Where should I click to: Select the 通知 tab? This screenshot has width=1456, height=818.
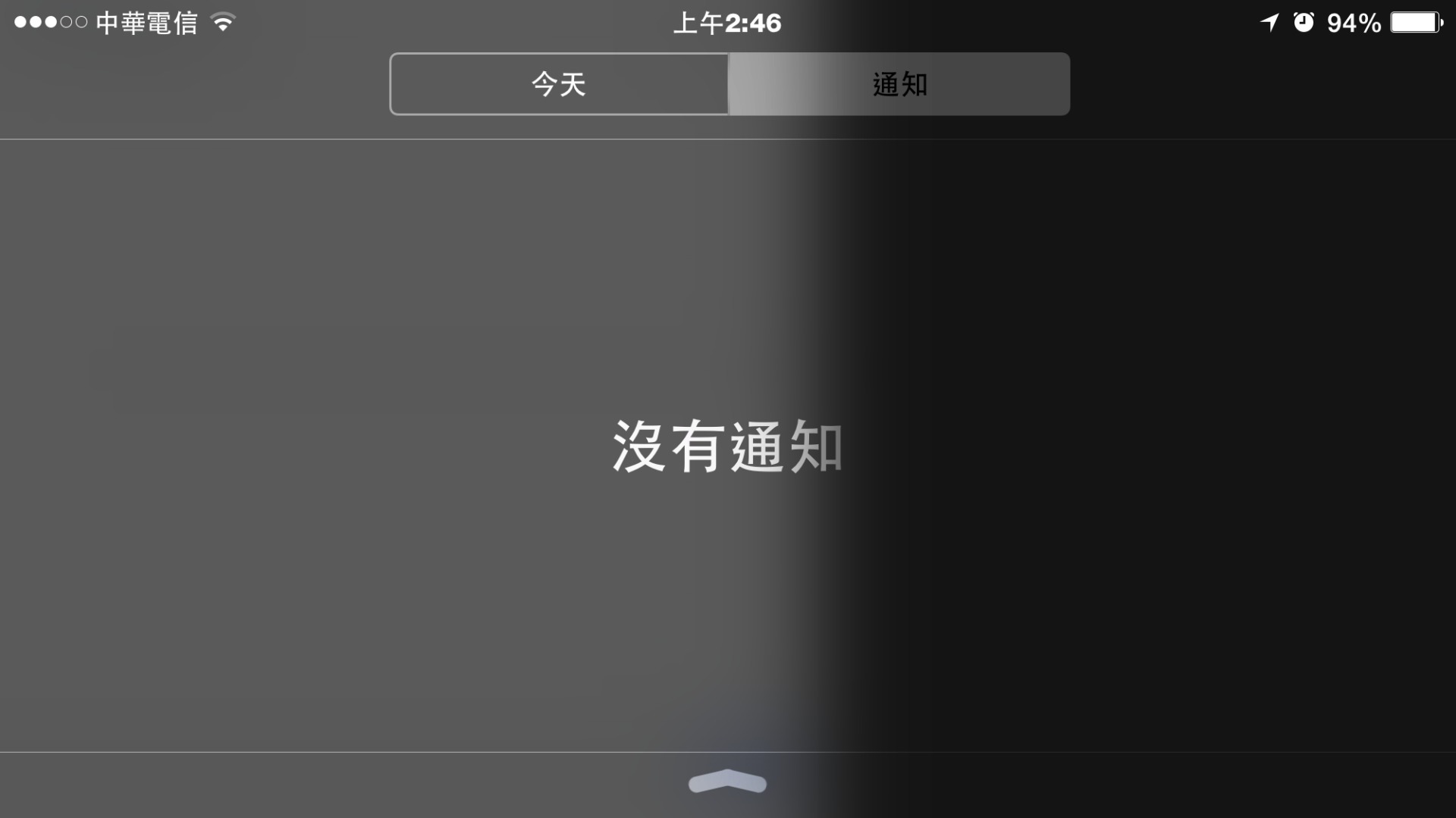coord(899,84)
